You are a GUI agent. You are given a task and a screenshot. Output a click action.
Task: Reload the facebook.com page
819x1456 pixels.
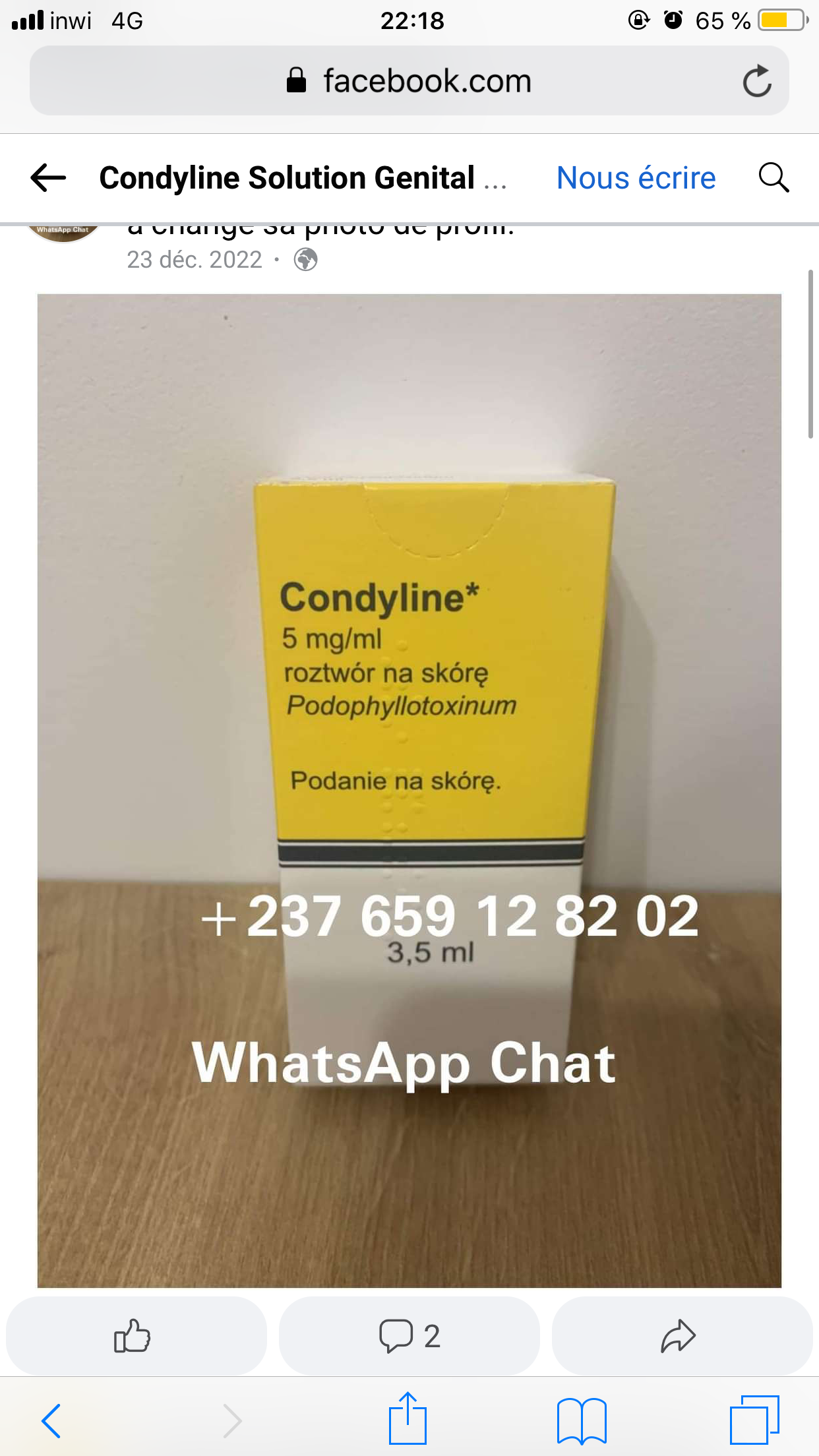(x=756, y=81)
